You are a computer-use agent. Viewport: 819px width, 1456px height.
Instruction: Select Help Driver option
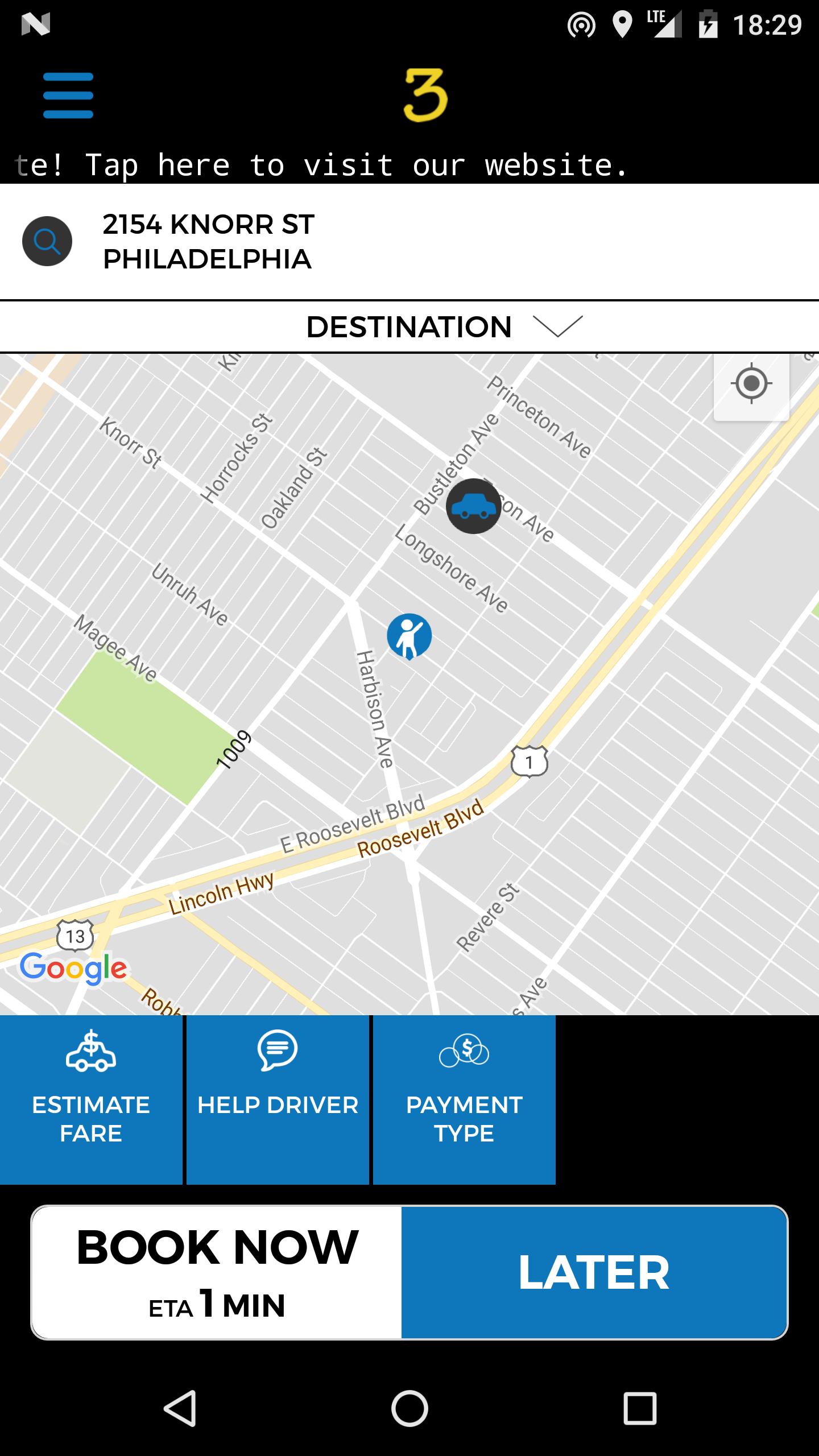coord(278,1099)
